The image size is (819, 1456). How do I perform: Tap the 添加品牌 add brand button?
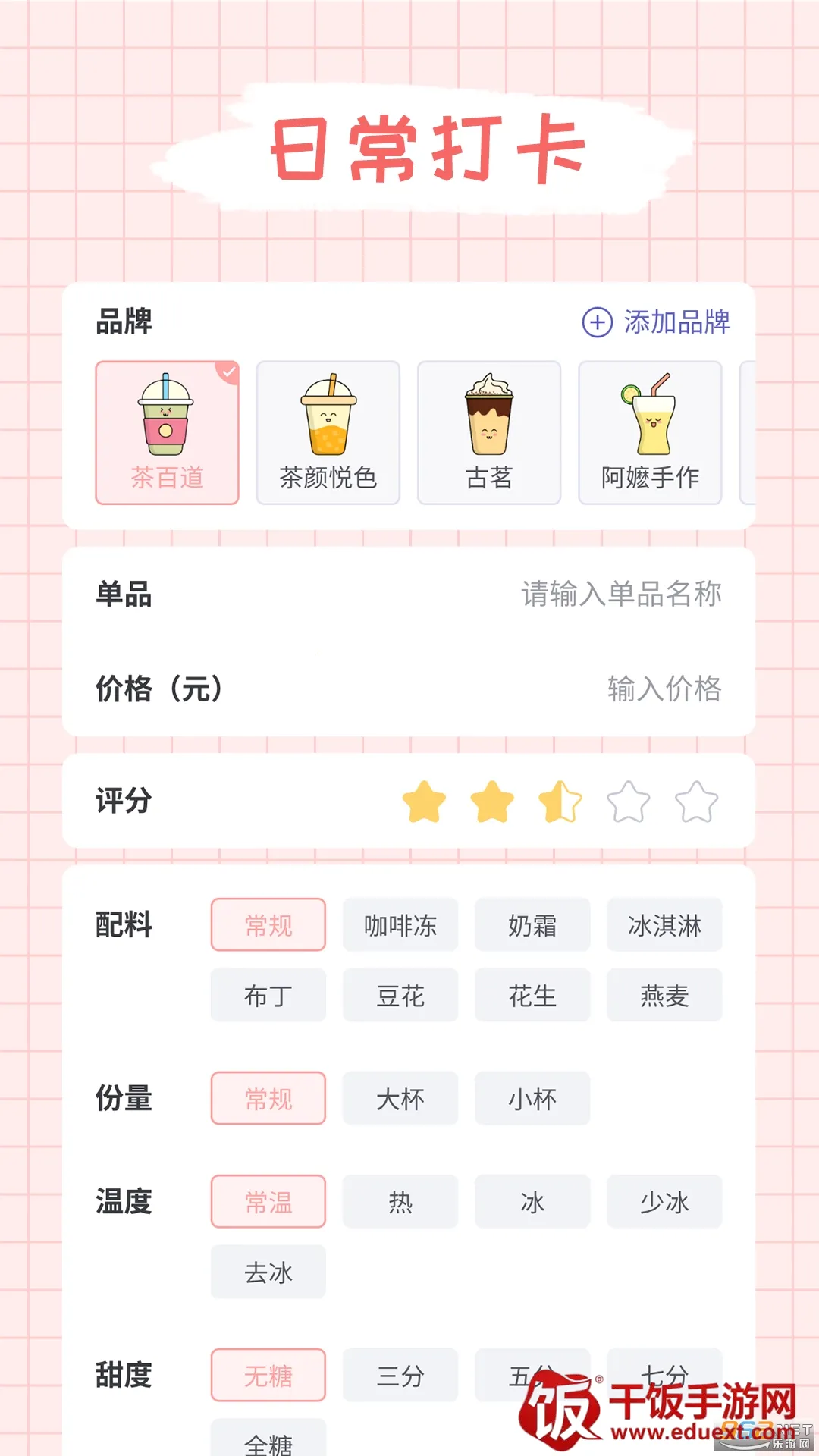[x=656, y=322]
